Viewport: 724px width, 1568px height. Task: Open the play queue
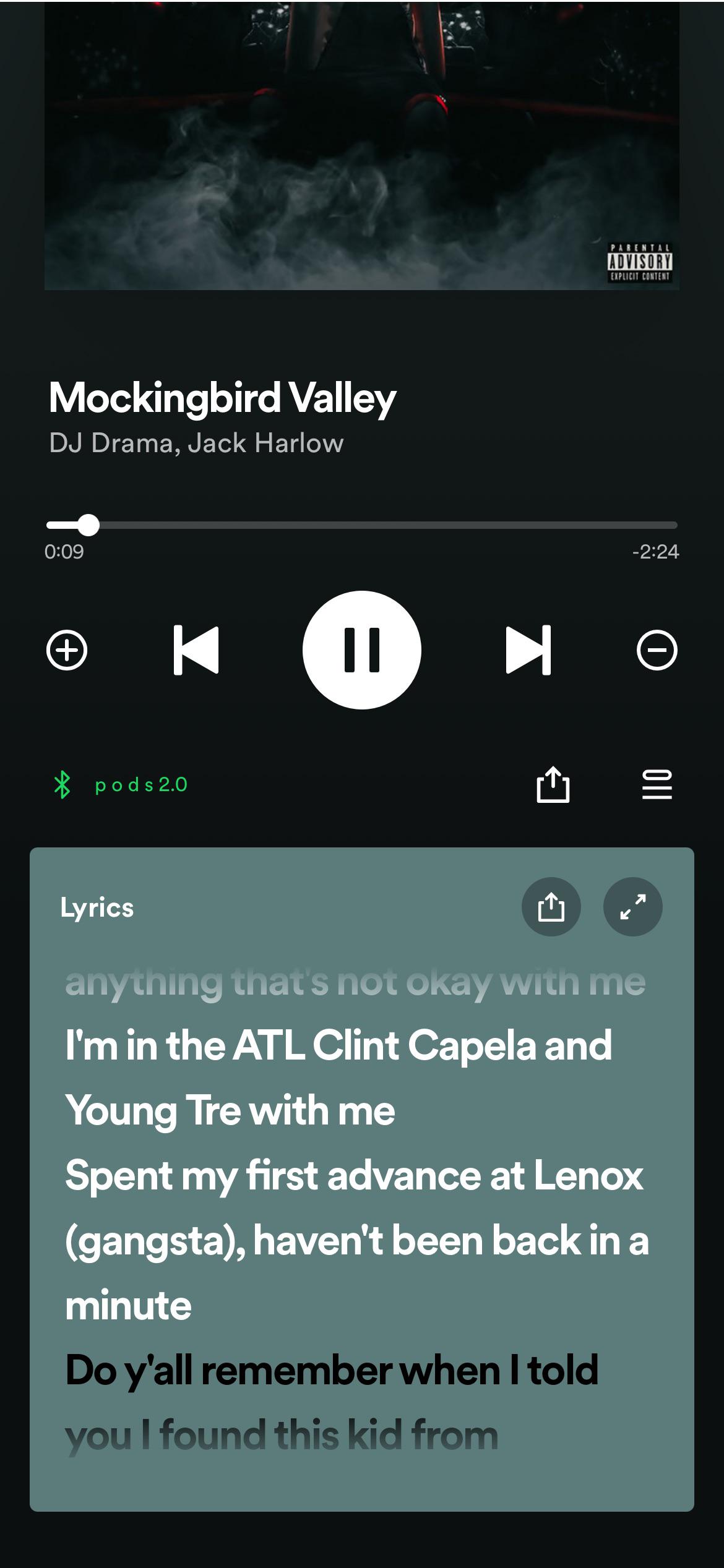click(657, 785)
